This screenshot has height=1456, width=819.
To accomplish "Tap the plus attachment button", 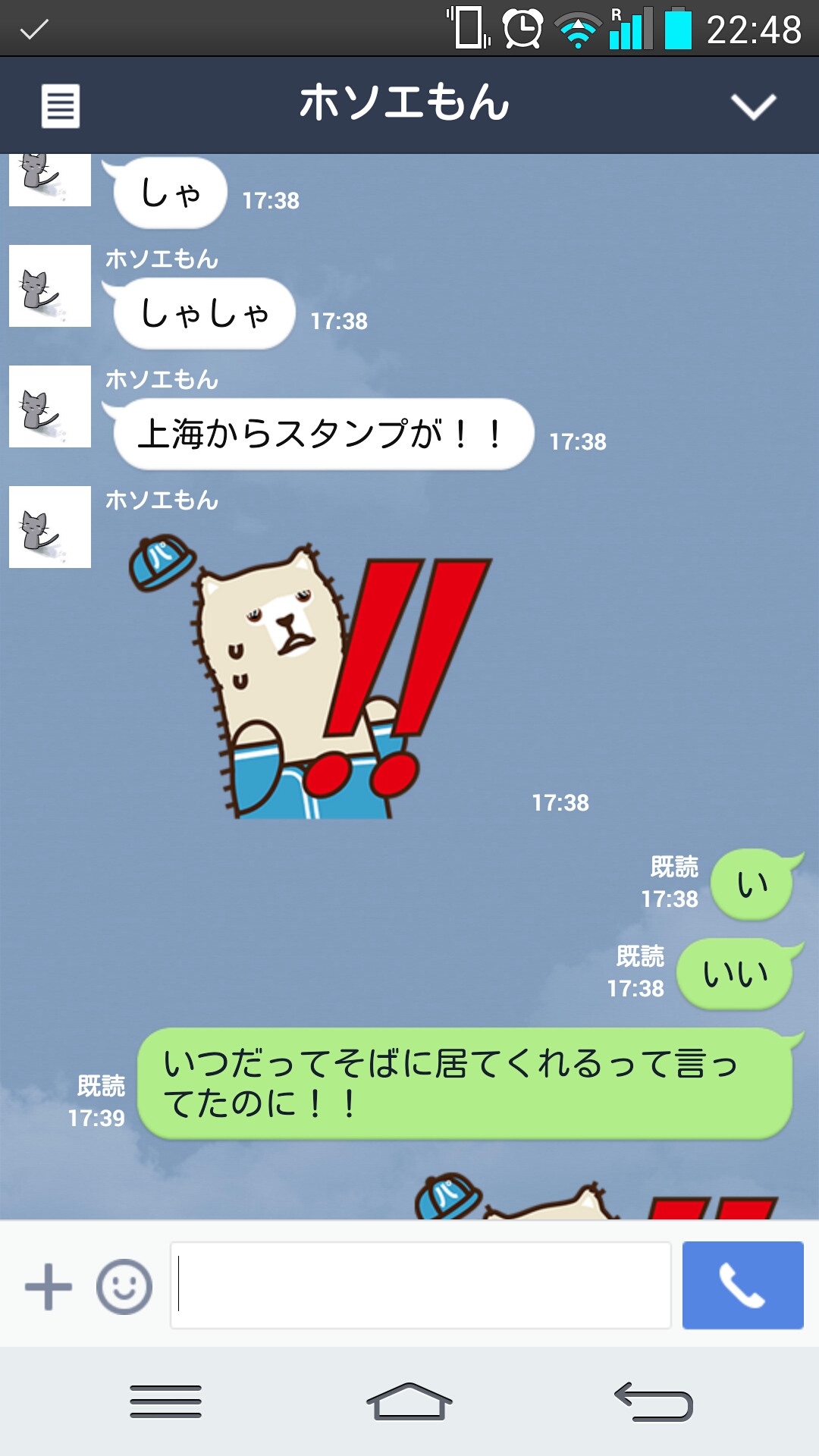I will 48,1286.
